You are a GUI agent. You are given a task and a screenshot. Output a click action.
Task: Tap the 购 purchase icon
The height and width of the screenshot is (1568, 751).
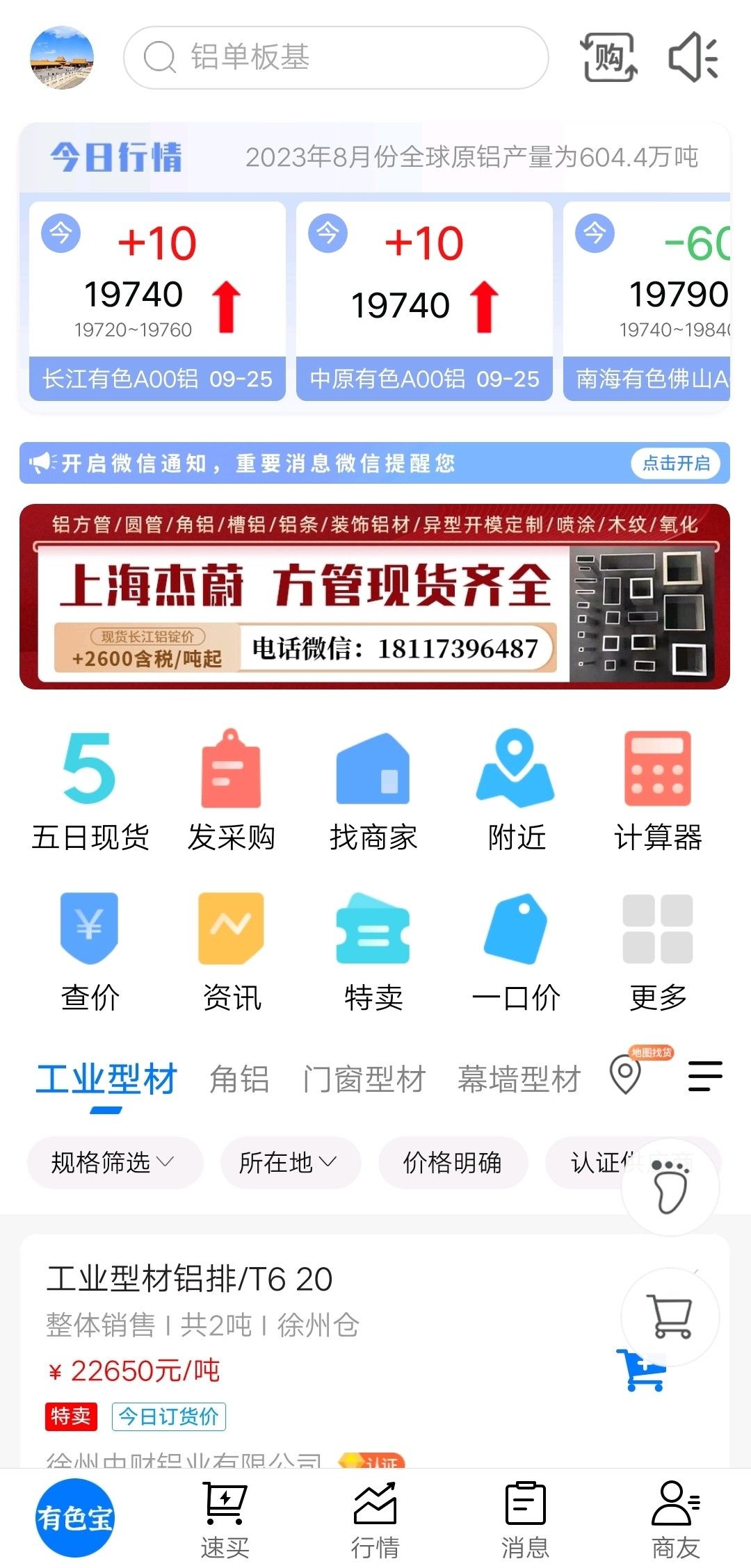pos(608,58)
